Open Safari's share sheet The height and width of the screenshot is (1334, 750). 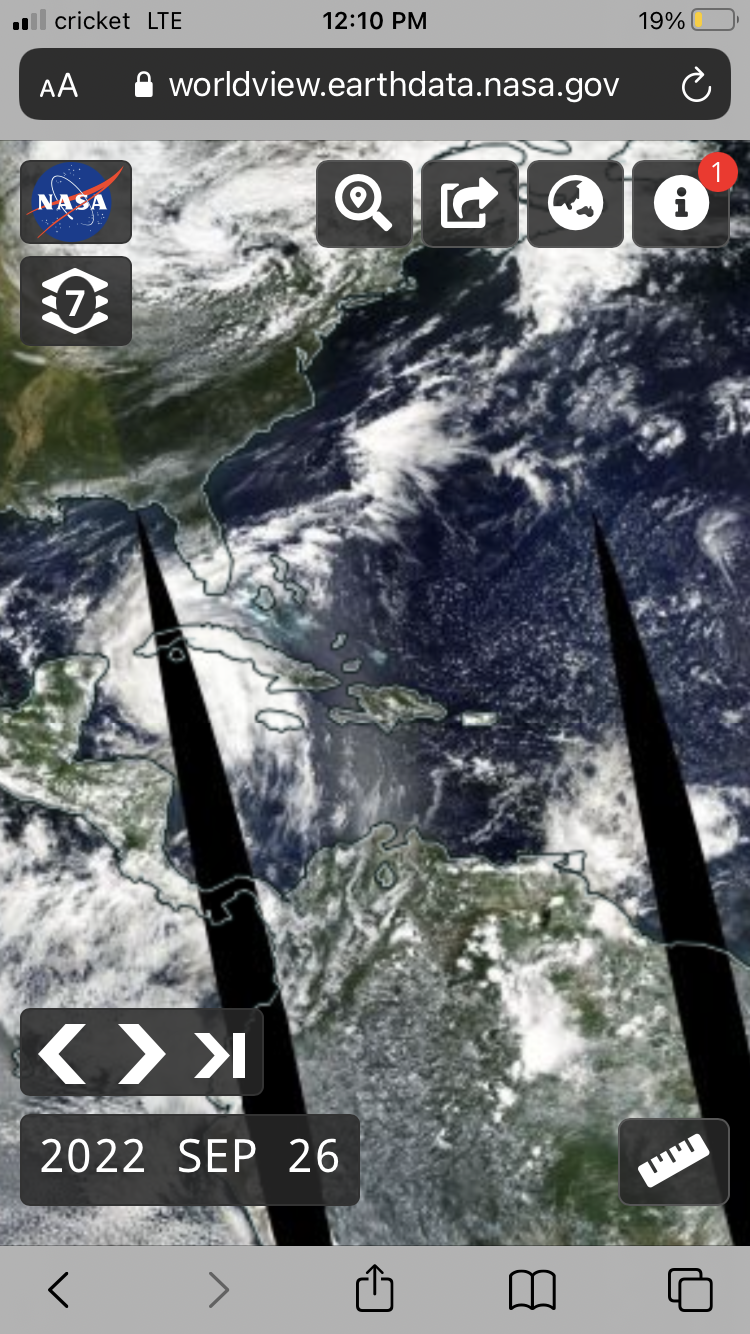(x=375, y=1288)
